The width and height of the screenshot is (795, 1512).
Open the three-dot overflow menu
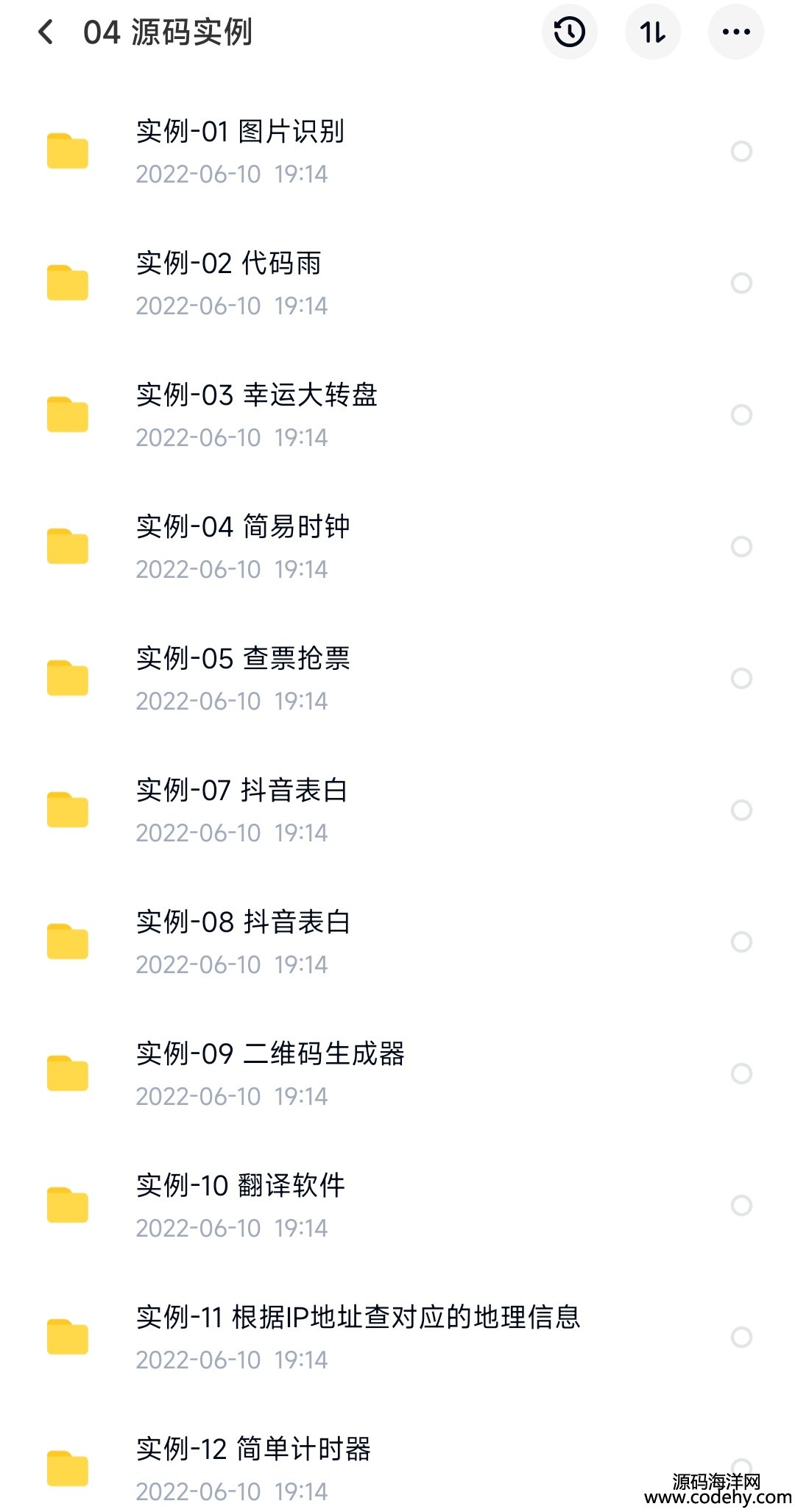pyautogui.click(x=735, y=32)
